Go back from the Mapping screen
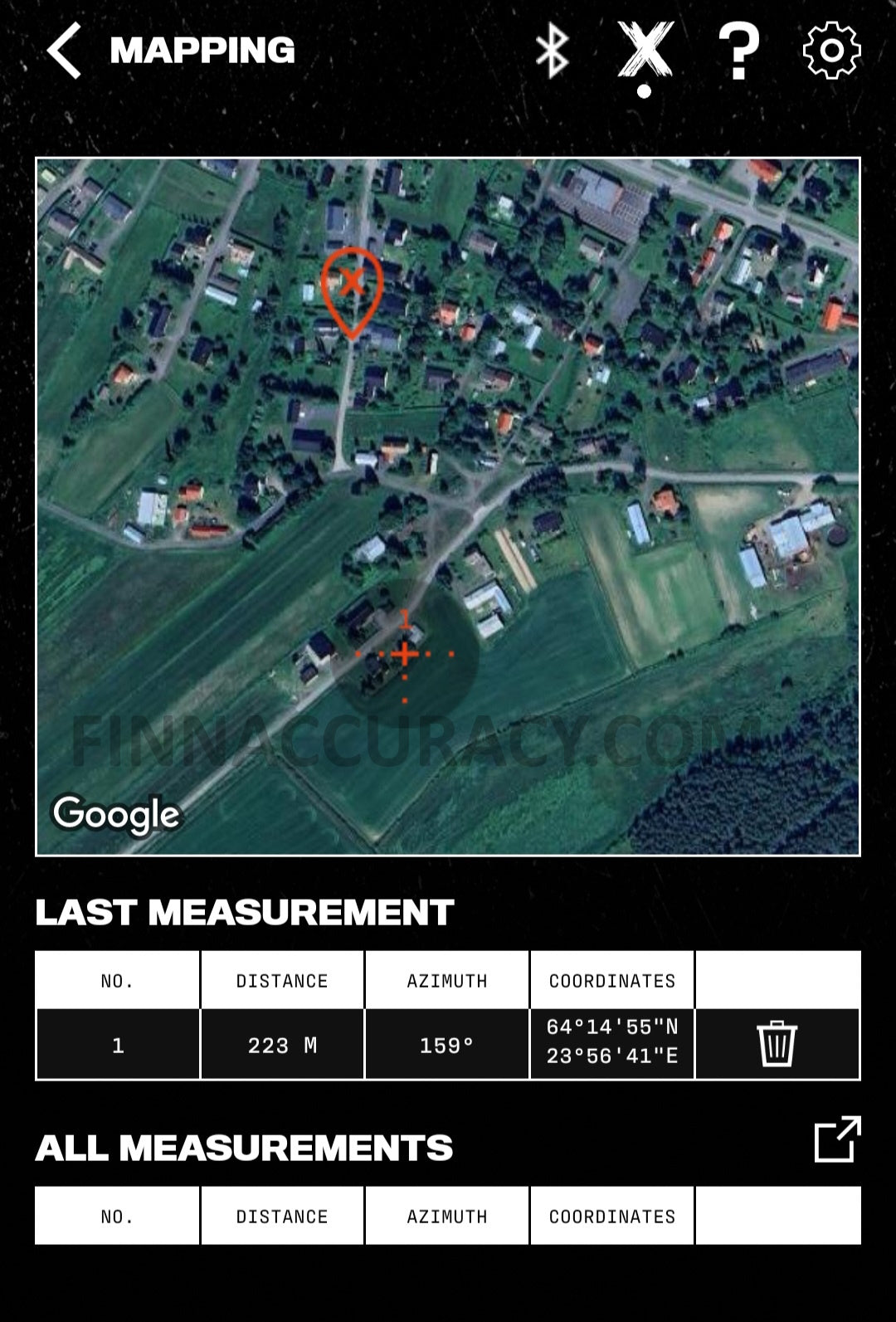Image resolution: width=896 pixels, height=1322 pixels. click(x=65, y=51)
